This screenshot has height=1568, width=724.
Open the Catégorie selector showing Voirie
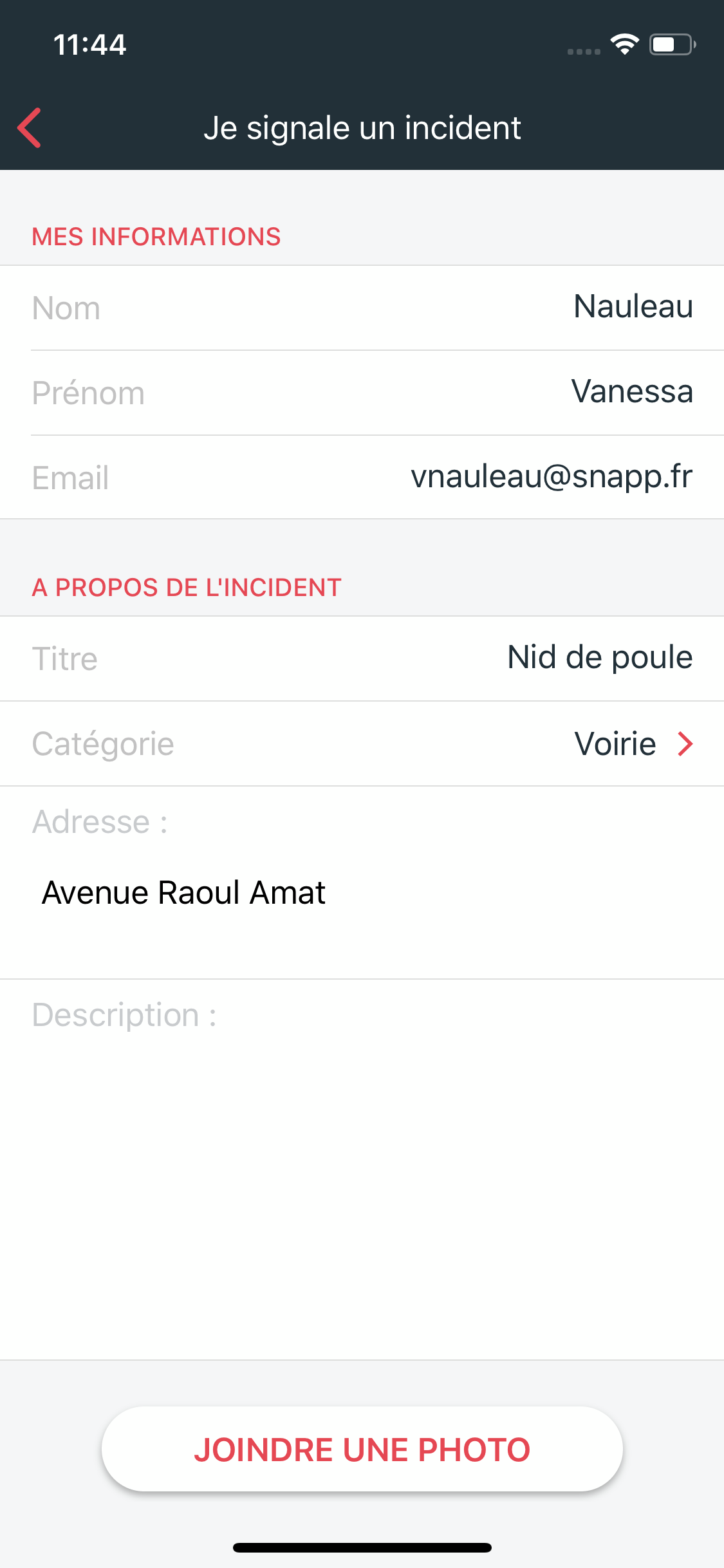tap(362, 743)
